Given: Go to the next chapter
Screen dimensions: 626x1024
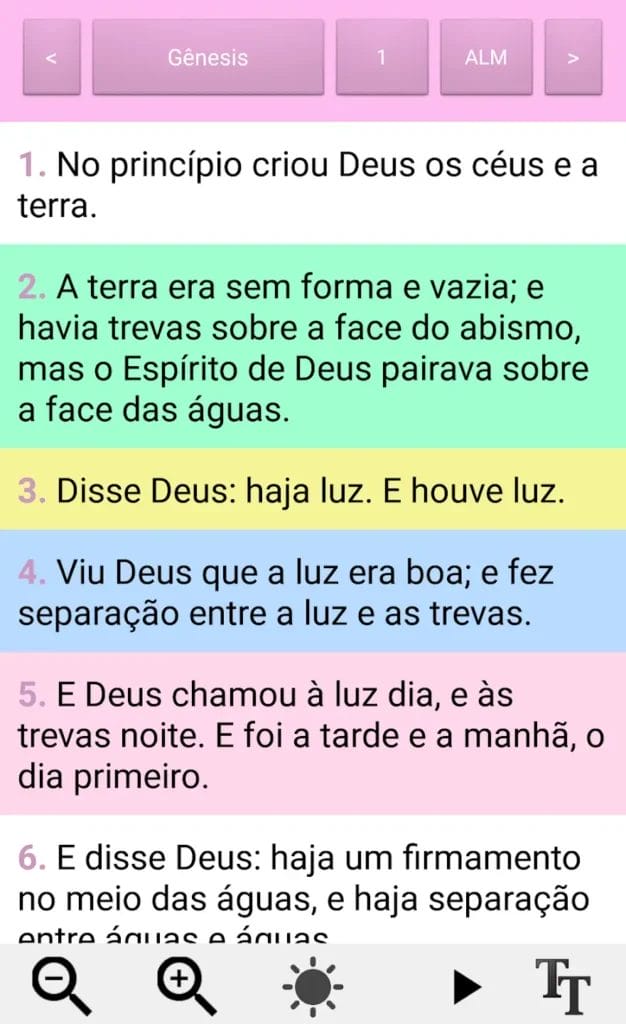Looking at the screenshot, I should tap(573, 58).
